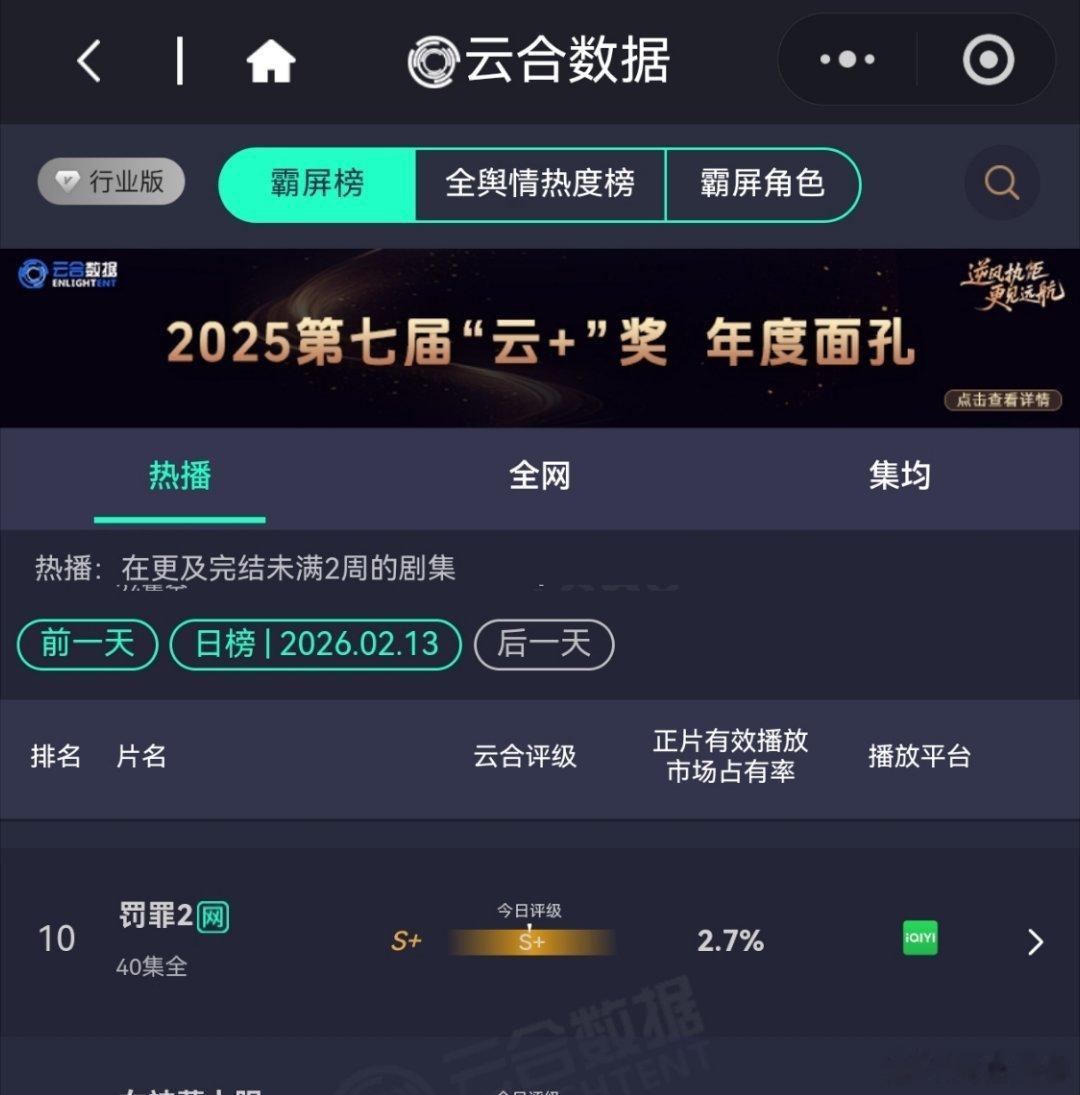Image resolution: width=1080 pixels, height=1095 pixels.
Task: Click the back arrow at top left
Action: [88, 60]
